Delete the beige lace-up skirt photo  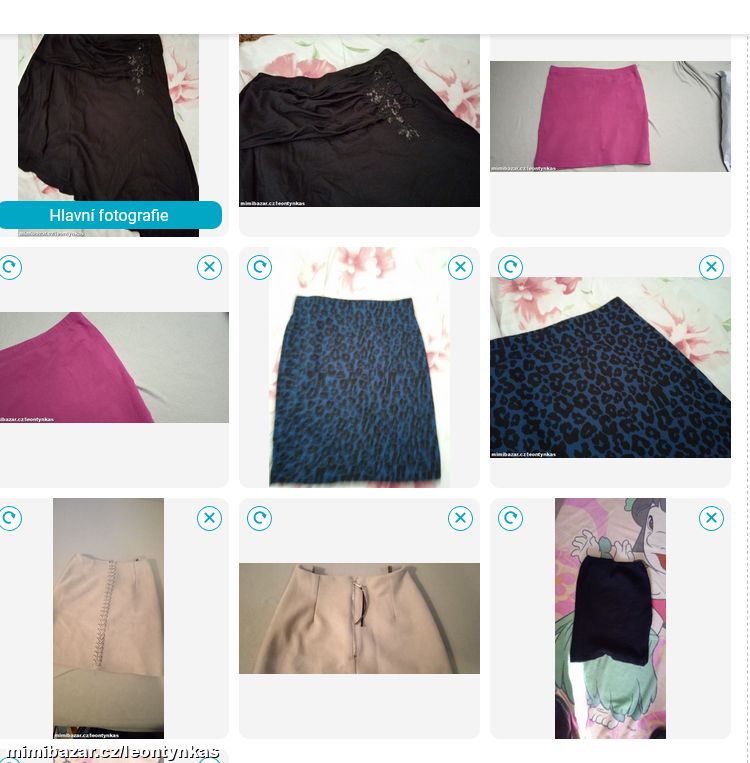[x=209, y=518]
